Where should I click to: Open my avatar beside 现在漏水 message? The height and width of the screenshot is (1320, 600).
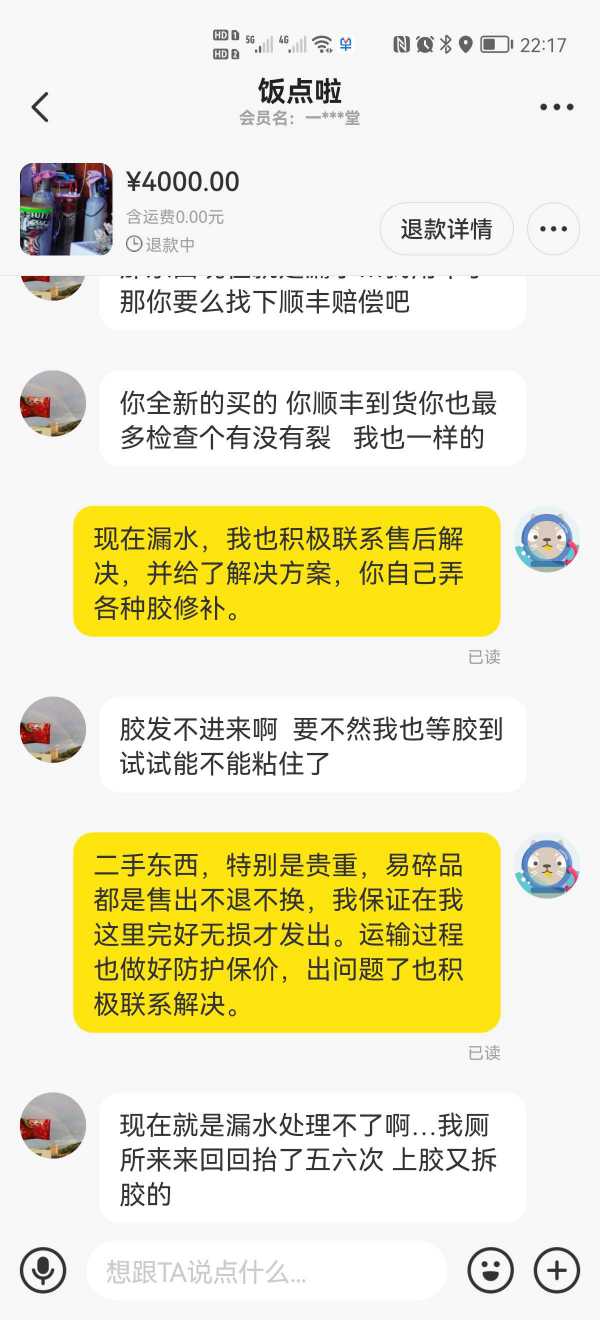547,540
